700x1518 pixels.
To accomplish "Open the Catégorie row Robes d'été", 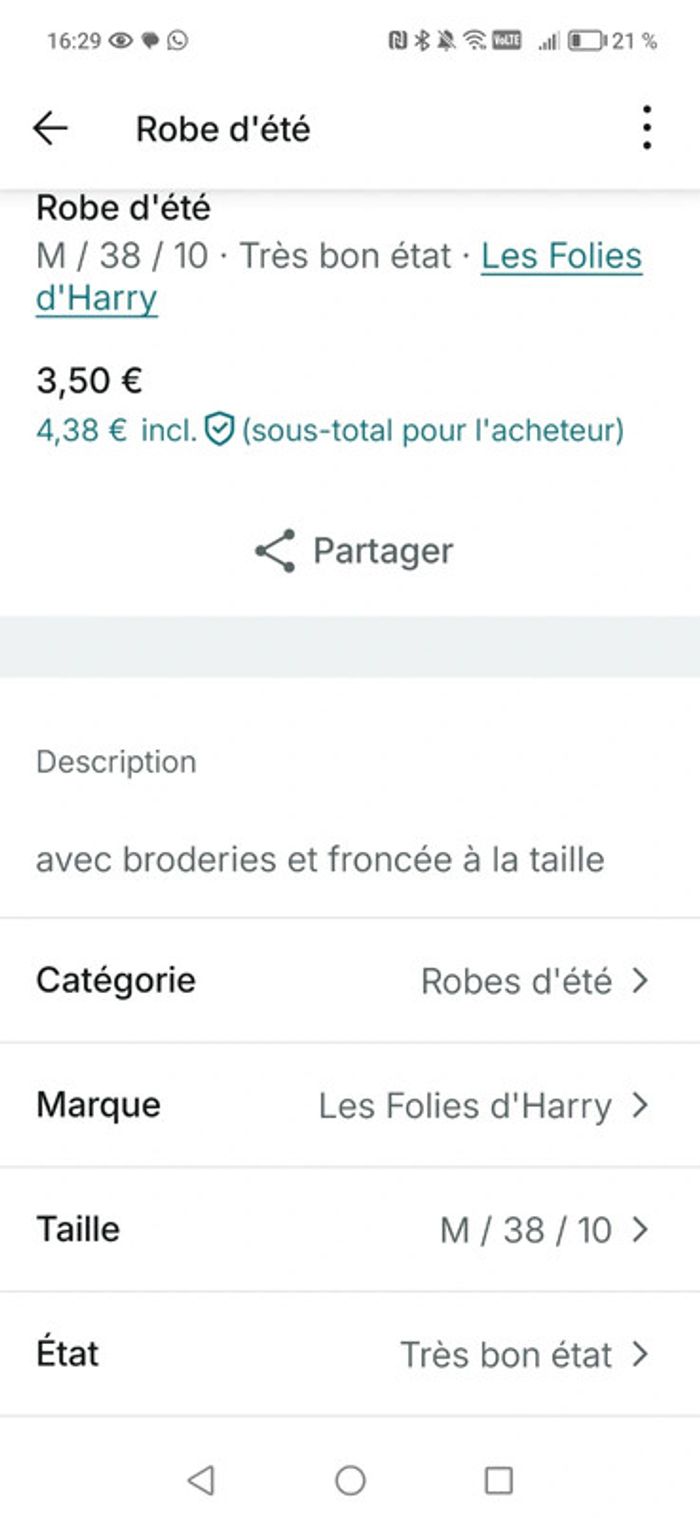I will point(350,980).
